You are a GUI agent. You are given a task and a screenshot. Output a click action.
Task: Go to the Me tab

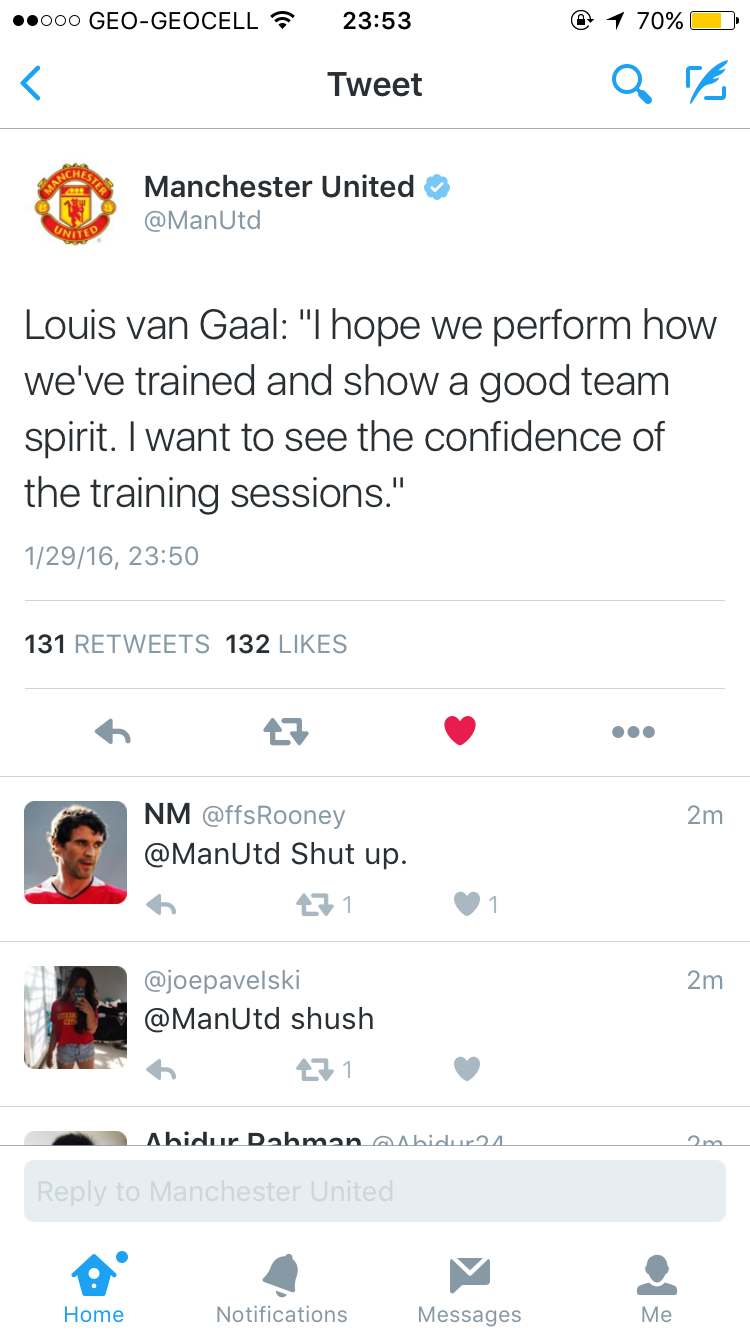click(657, 1289)
